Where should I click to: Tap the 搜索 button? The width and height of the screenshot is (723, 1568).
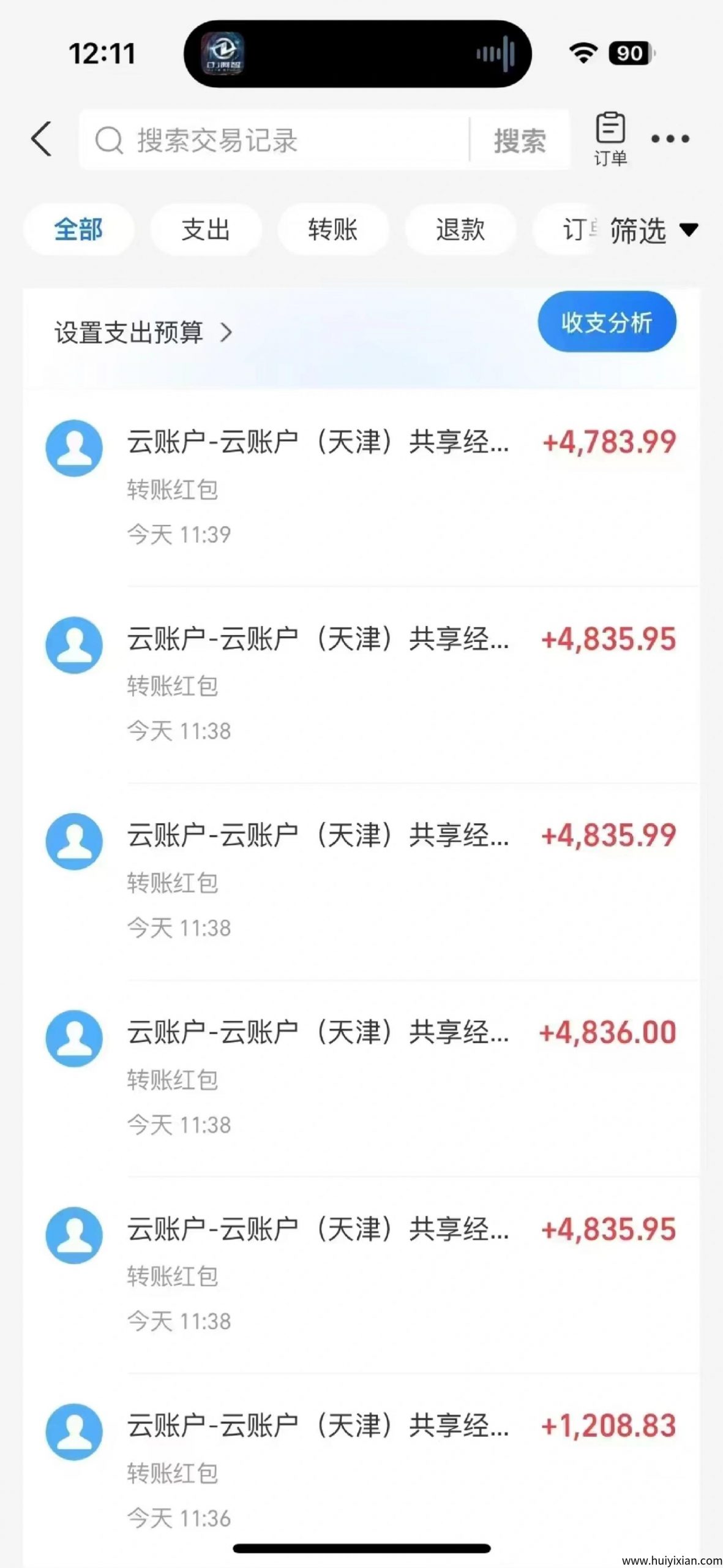[x=520, y=140]
